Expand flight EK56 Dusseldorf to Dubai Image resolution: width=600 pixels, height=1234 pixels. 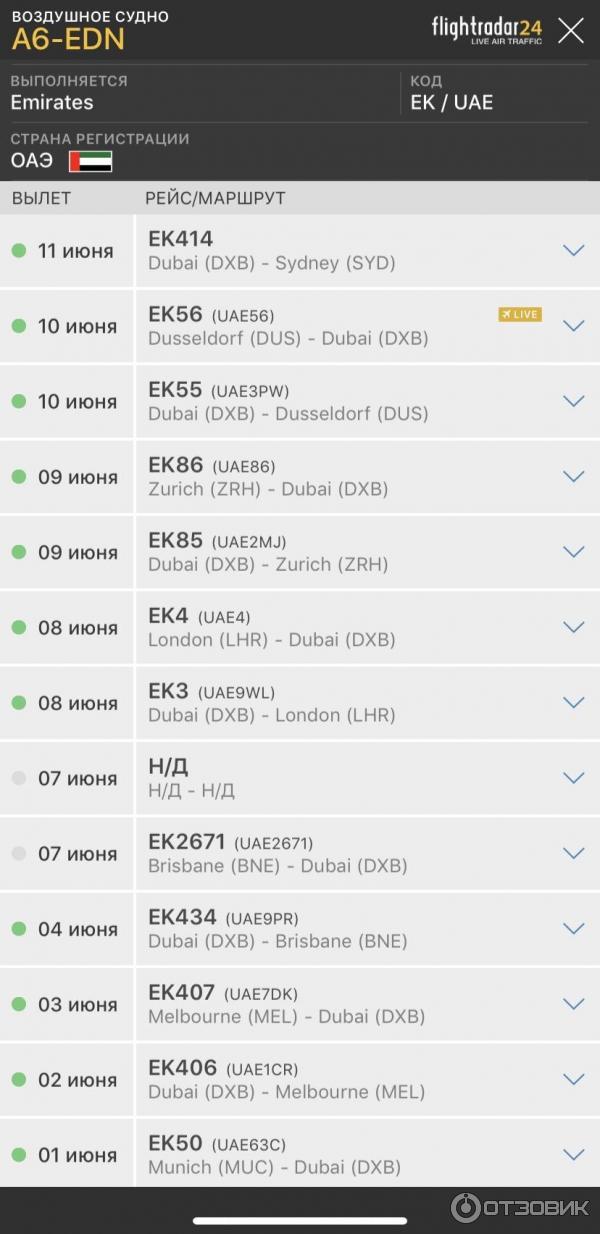pyautogui.click(x=573, y=326)
